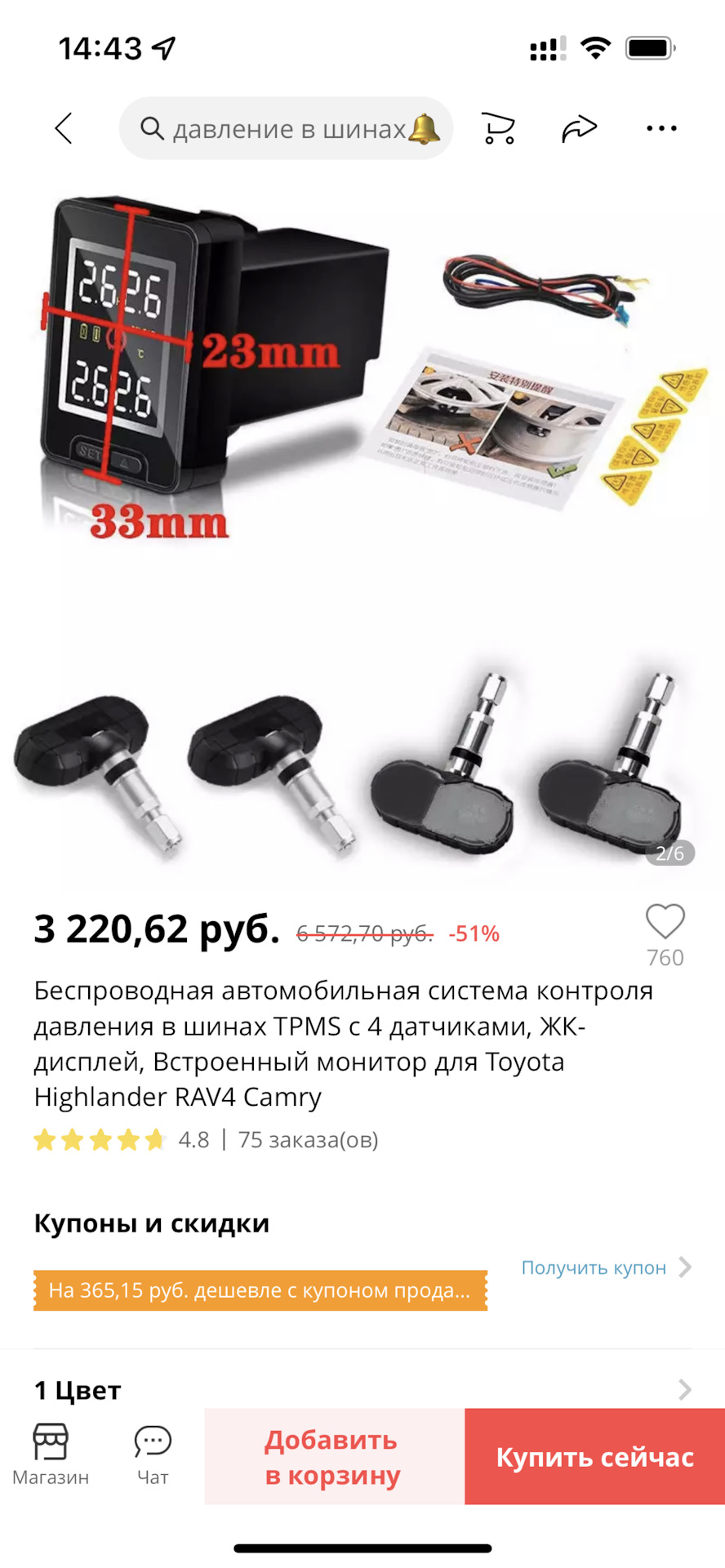Go back using the arrow icon
The width and height of the screenshot is (725, 1568).
coord(64,128)
